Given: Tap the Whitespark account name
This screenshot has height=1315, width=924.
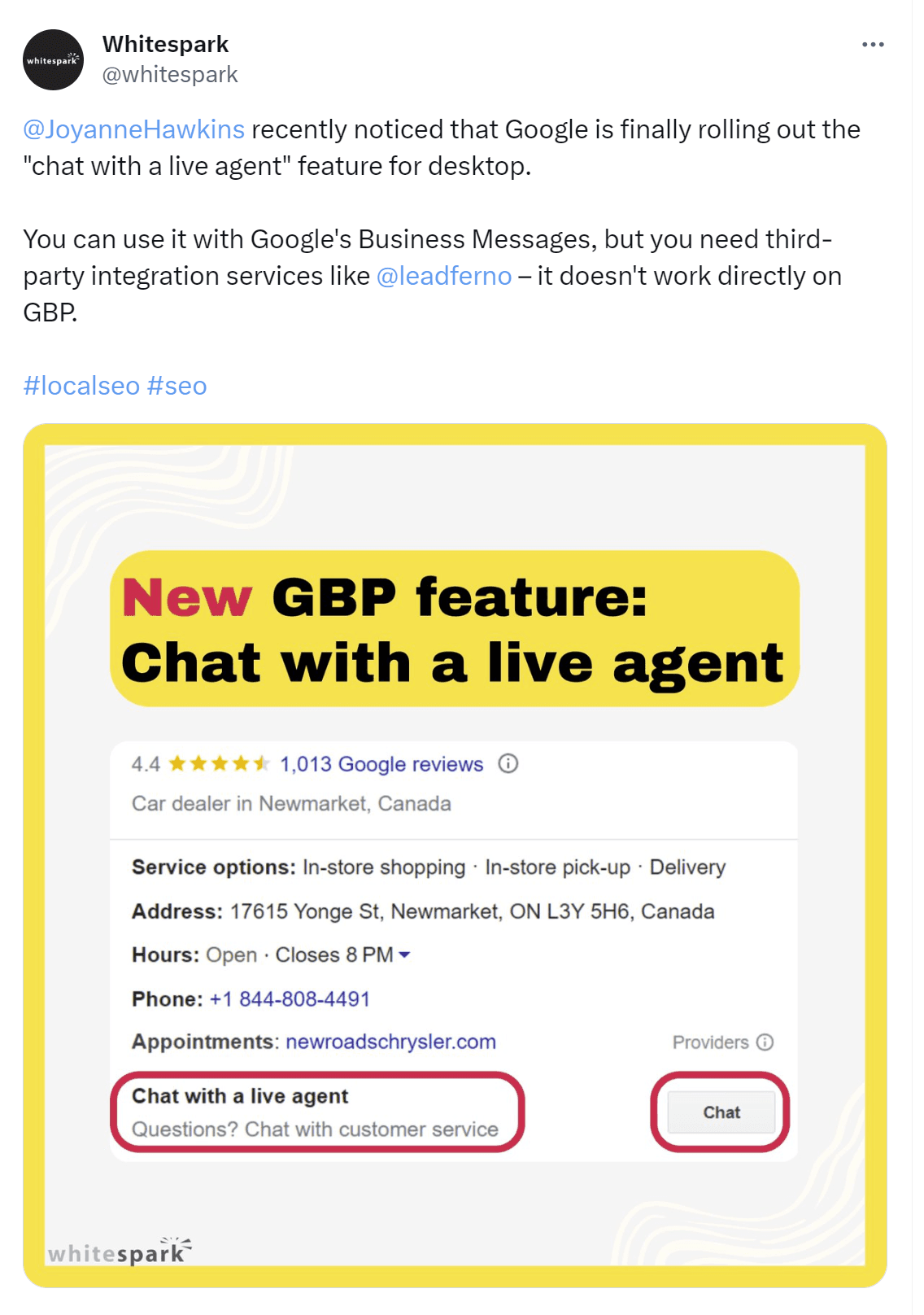Looking at the screenshot, I should click(x=165, y=44).
